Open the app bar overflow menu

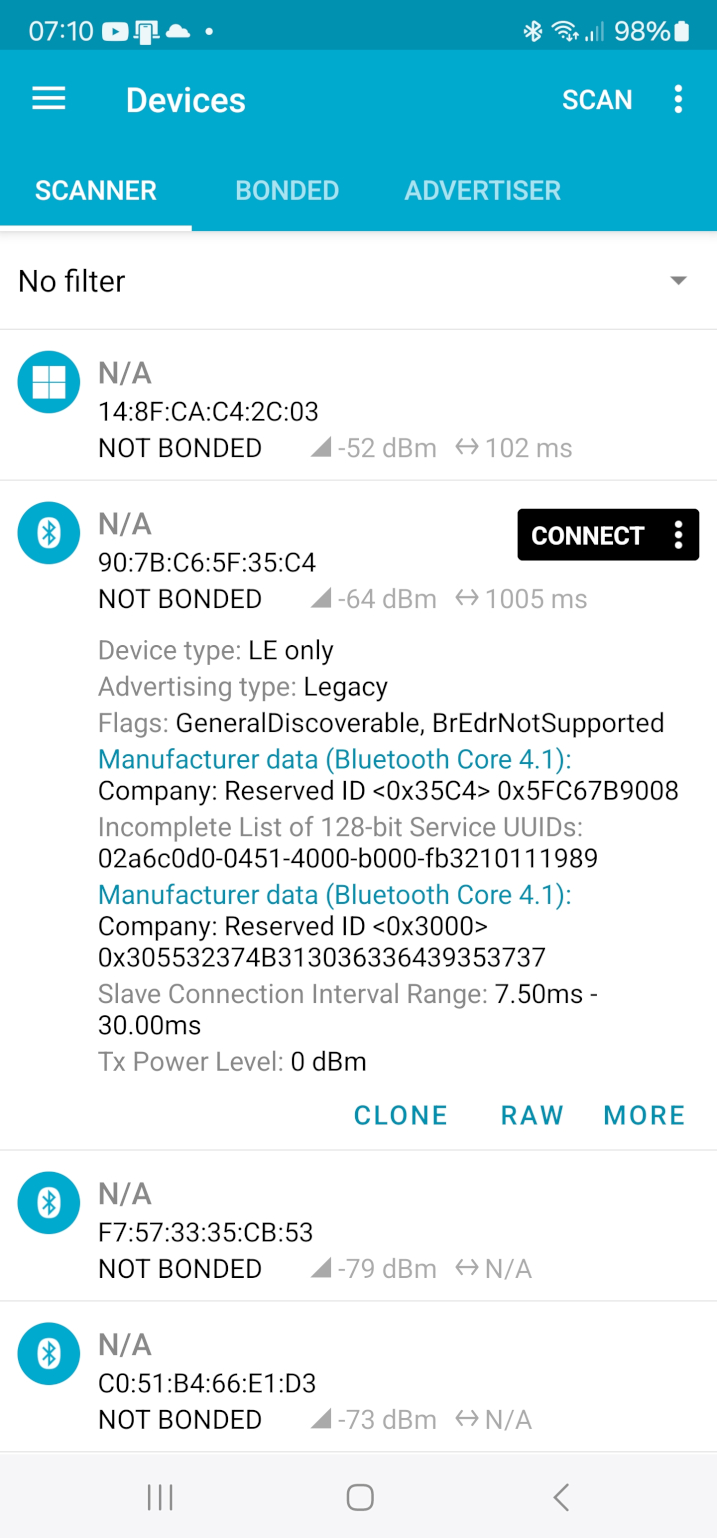pos(678,99)
